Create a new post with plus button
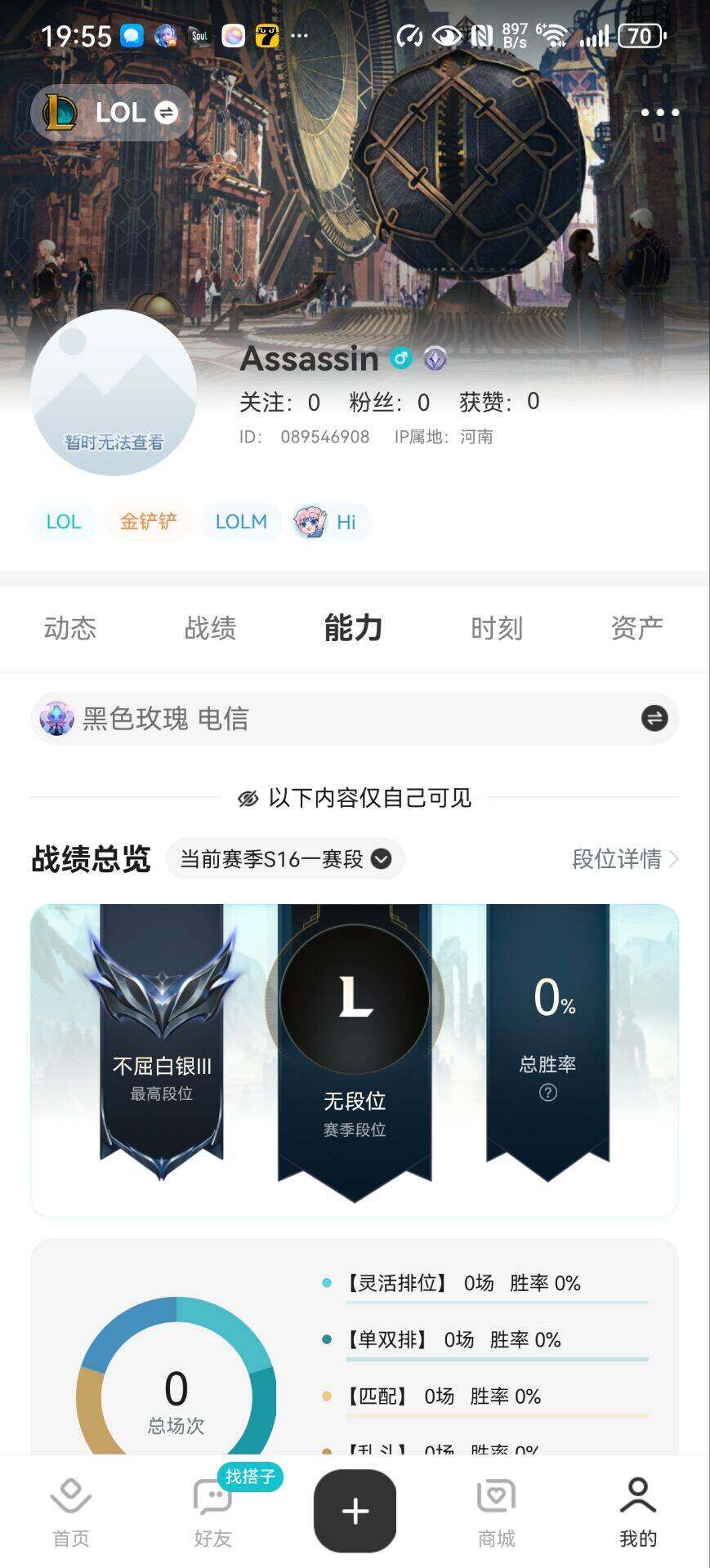 355,1512
